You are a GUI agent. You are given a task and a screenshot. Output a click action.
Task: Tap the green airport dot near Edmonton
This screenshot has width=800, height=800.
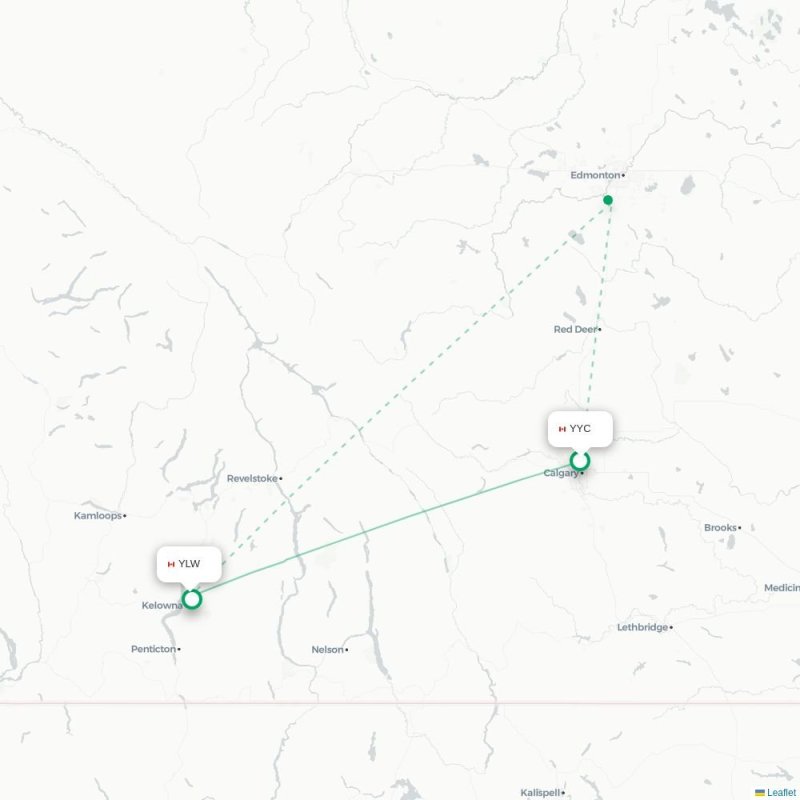click(x=607, y=200)
